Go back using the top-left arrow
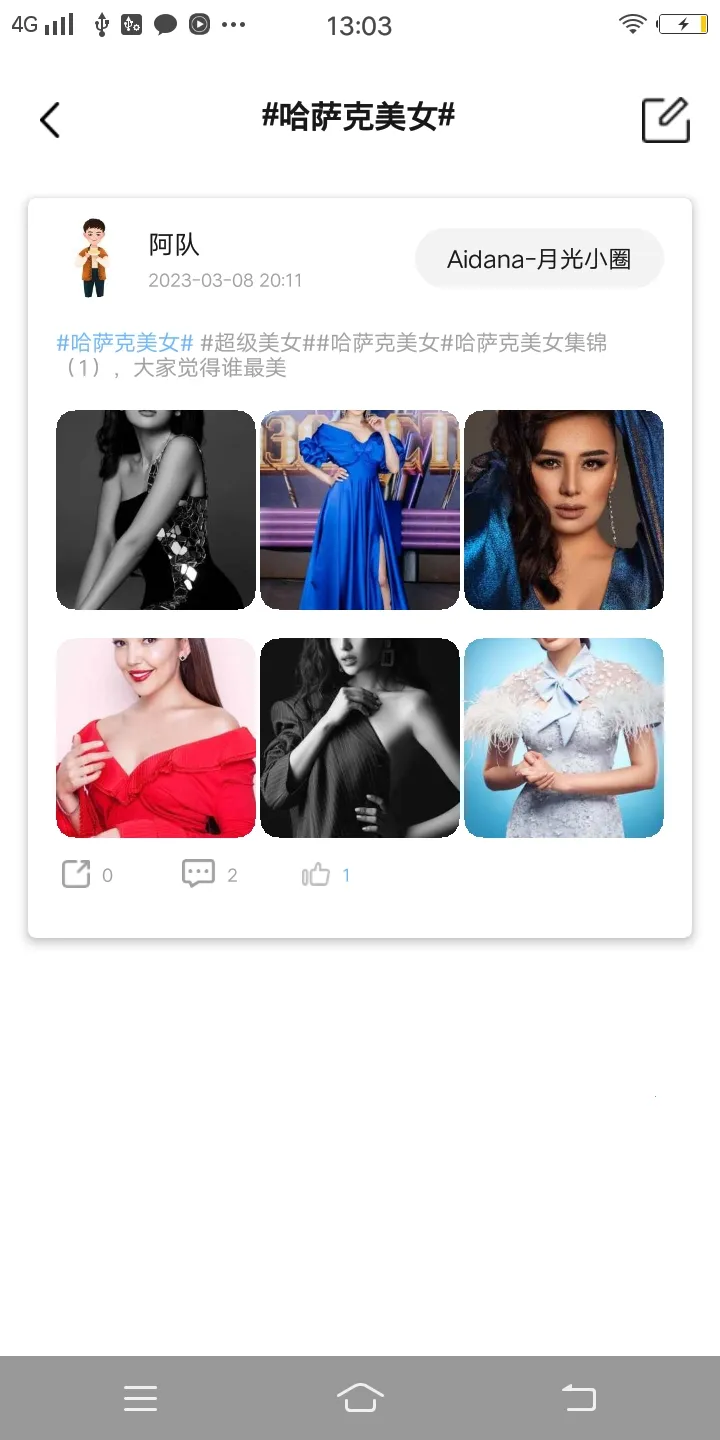The width and height of the screenshot is (720, 1440). 50,120
